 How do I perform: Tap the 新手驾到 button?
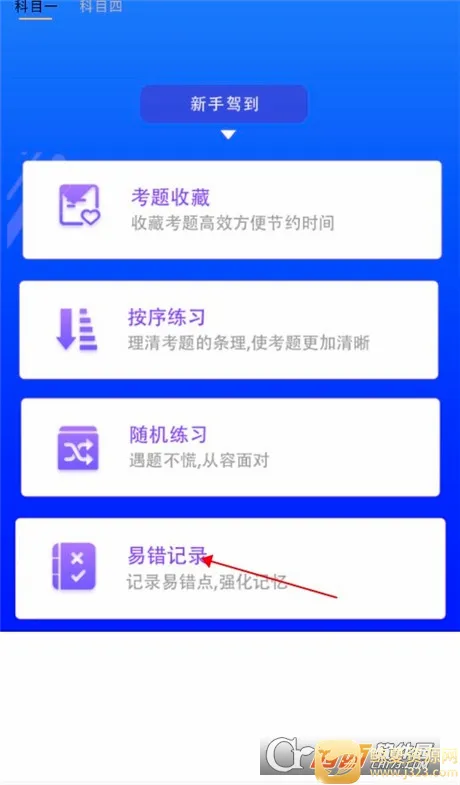point(224,104)
